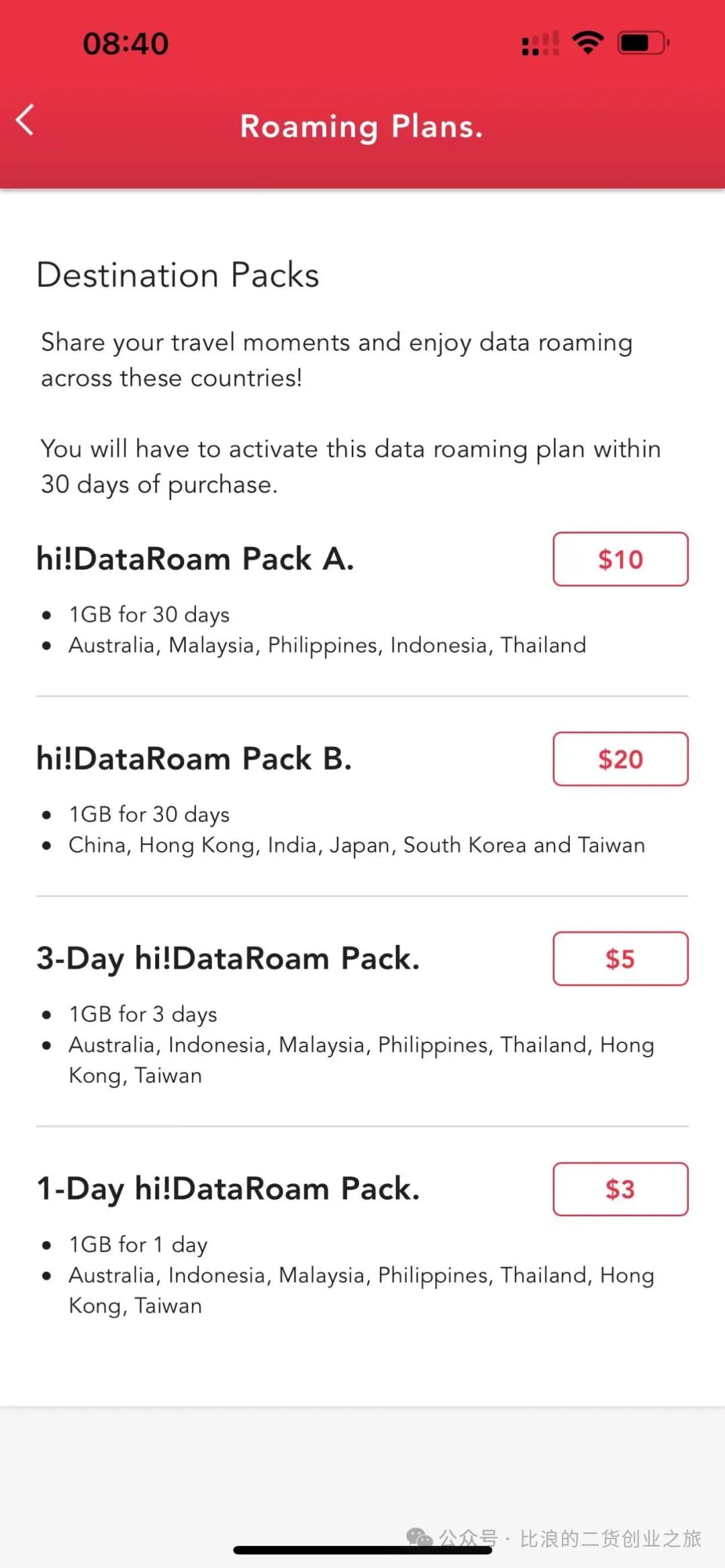
Task: Go back using the header arrow
Action: click(26, 121)
